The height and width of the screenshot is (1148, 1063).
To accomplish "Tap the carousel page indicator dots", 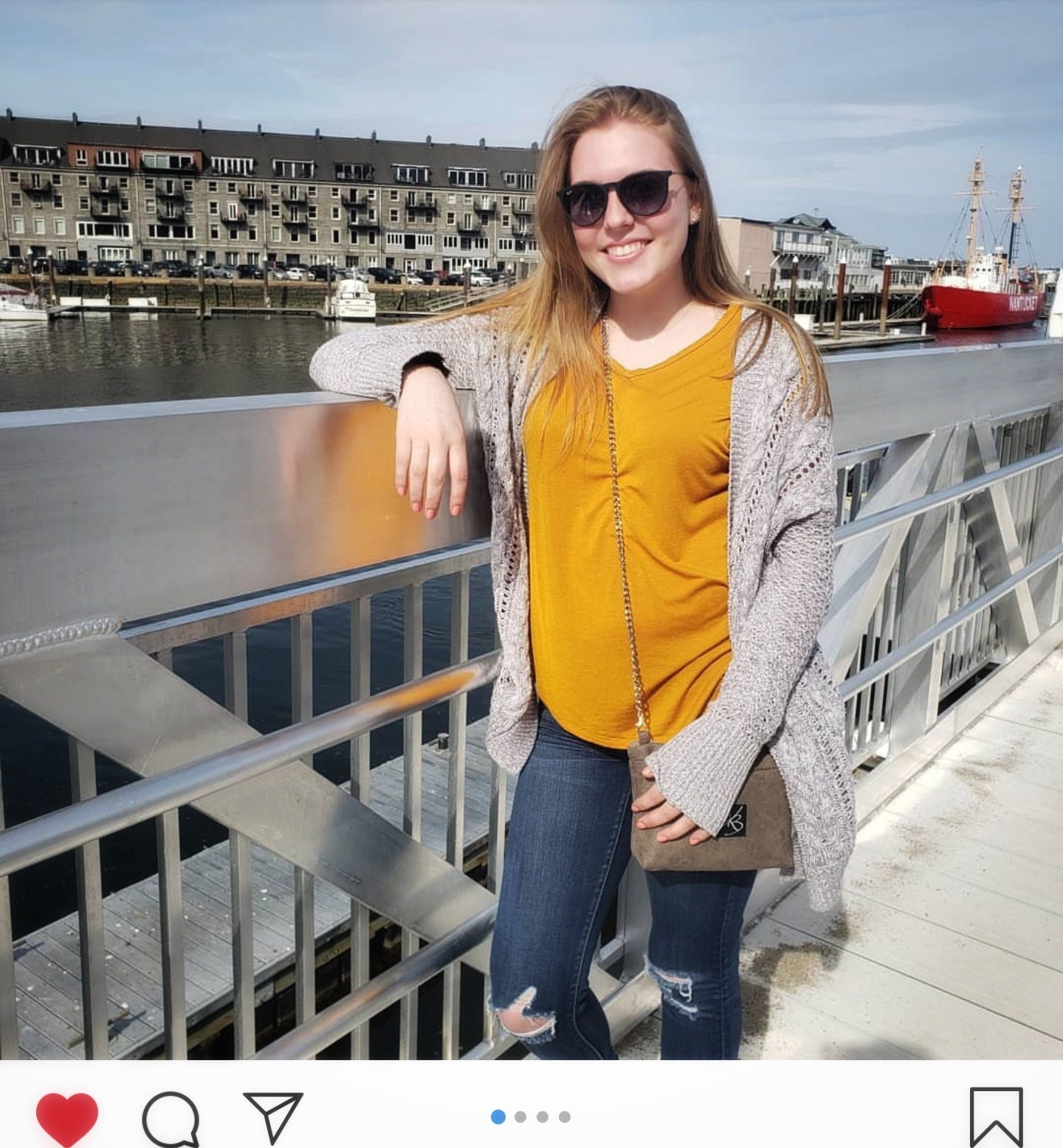I will click(531, 1117).
